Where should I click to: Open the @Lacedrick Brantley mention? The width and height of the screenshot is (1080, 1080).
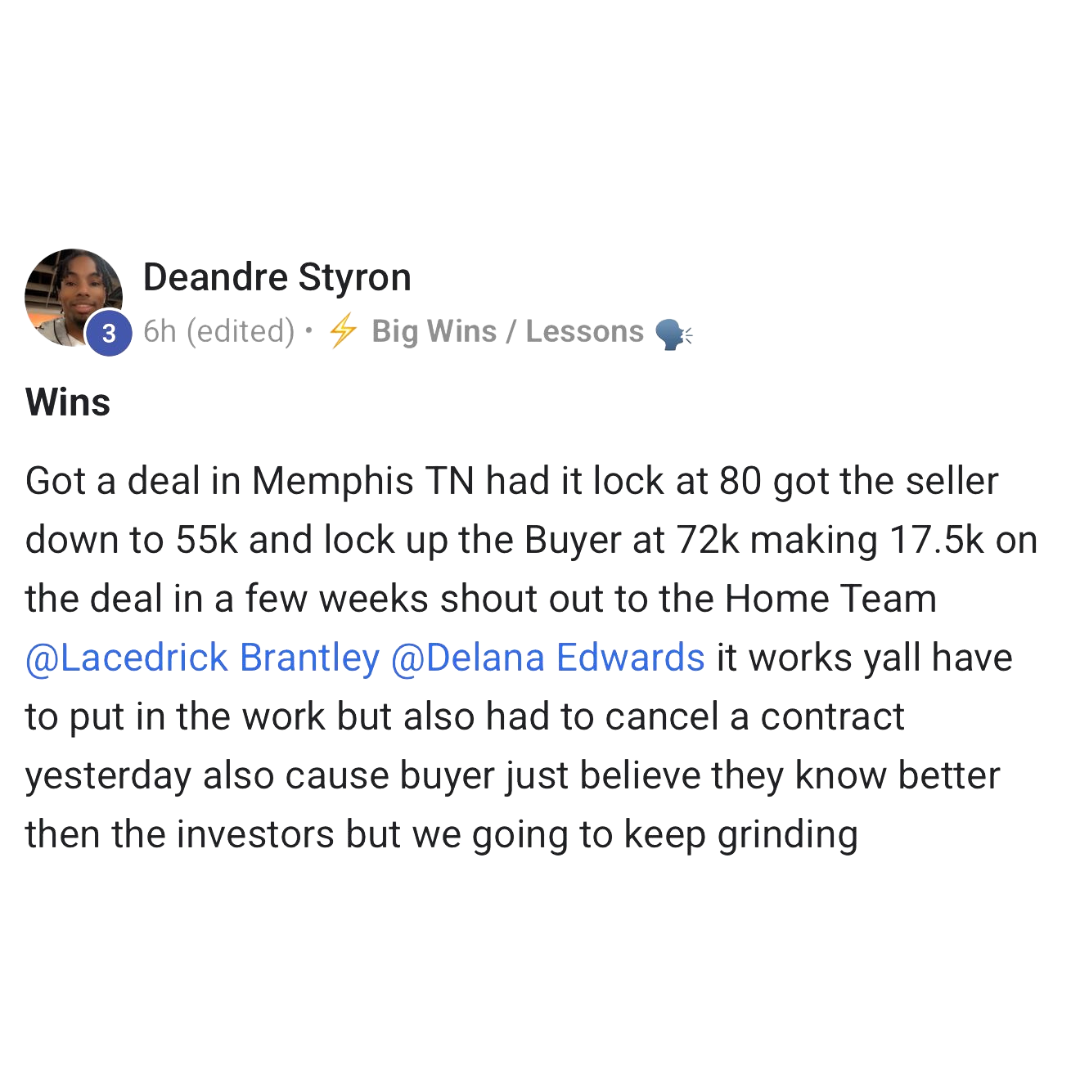coord(202,658)
